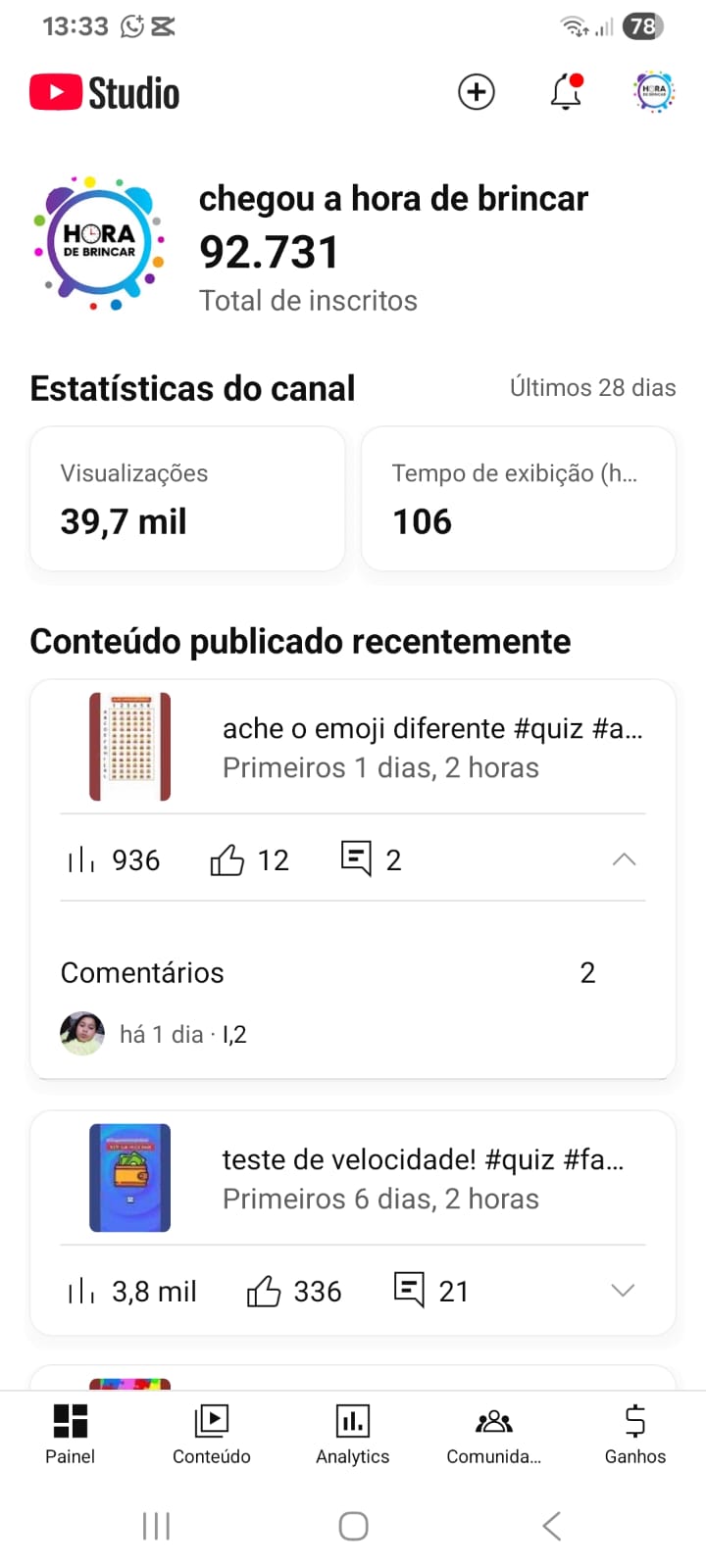Open the Visualizações statistics card
The width and height of the screenshot is (706, 1568).
coord(187,498)
